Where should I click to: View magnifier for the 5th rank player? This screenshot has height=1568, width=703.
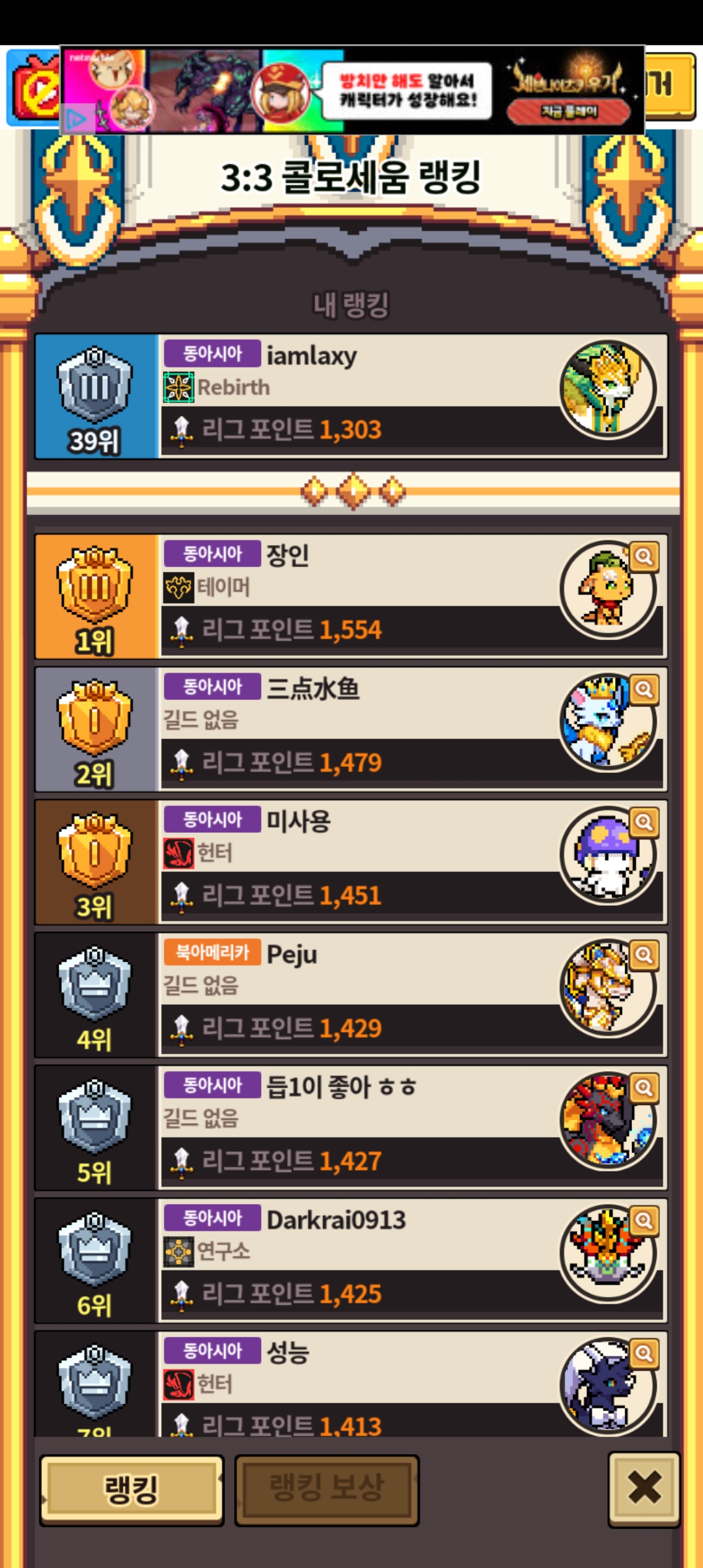click(644, 1088)
